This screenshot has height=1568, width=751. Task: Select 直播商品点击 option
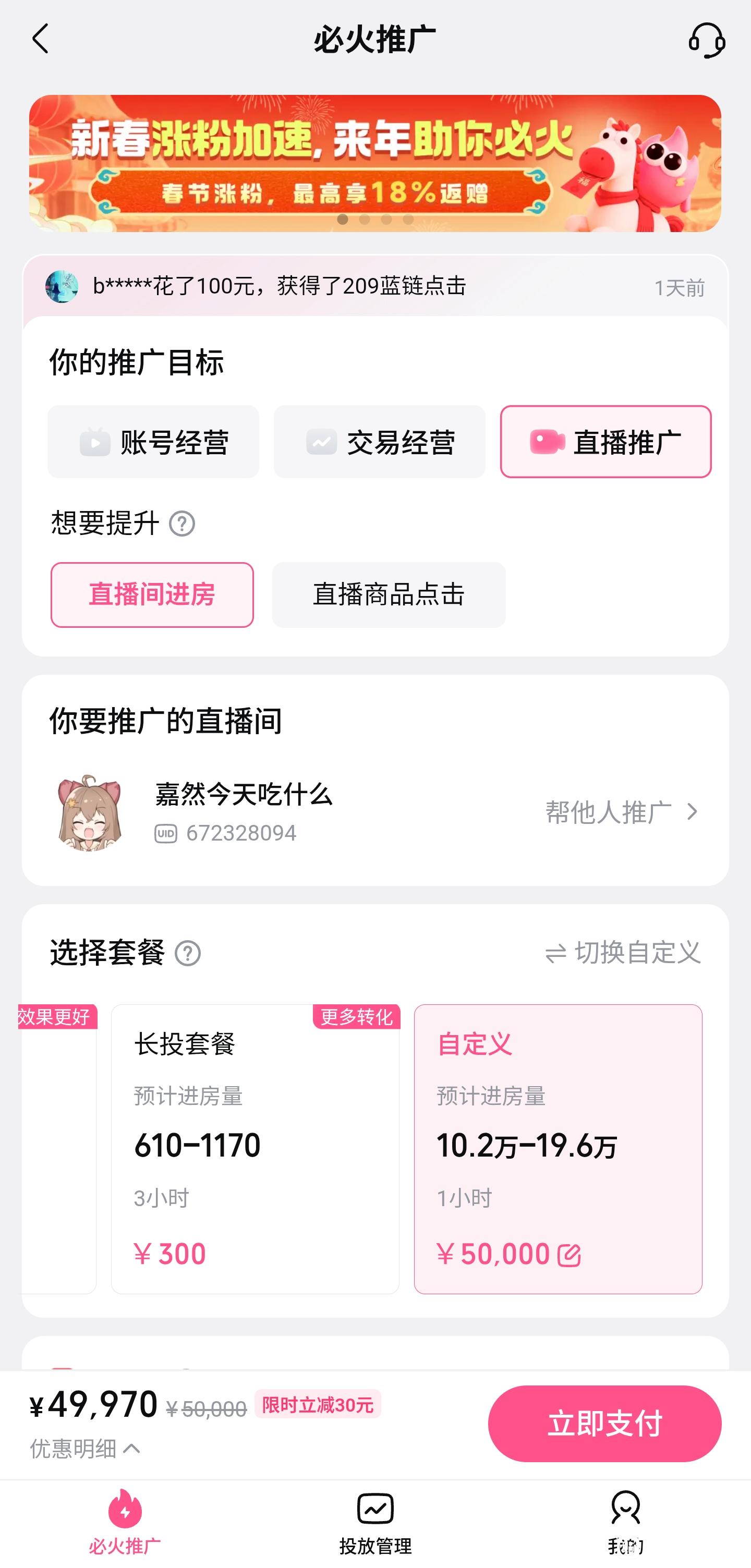coord(389,594)
